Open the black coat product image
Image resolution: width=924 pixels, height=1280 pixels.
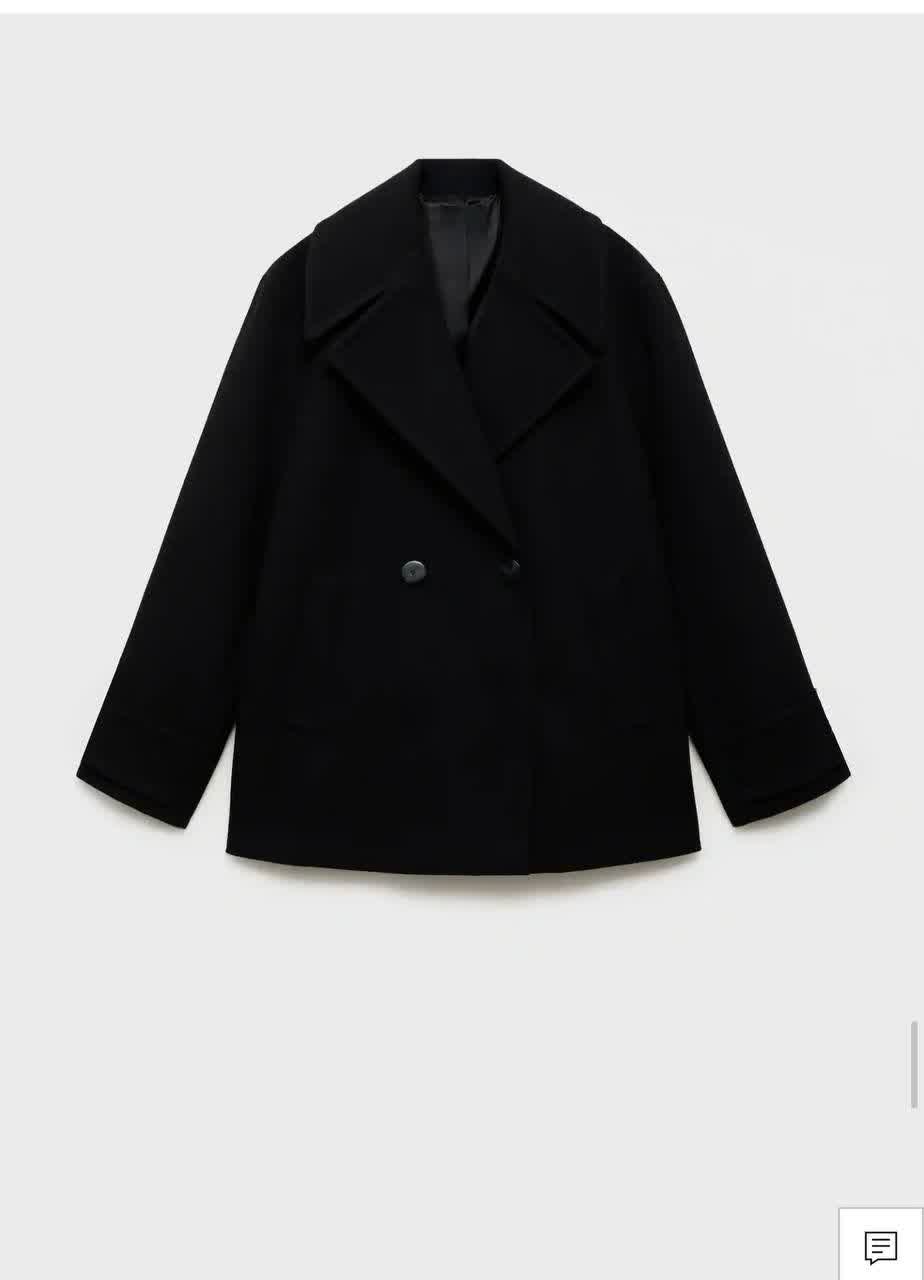tap(462, 520)
